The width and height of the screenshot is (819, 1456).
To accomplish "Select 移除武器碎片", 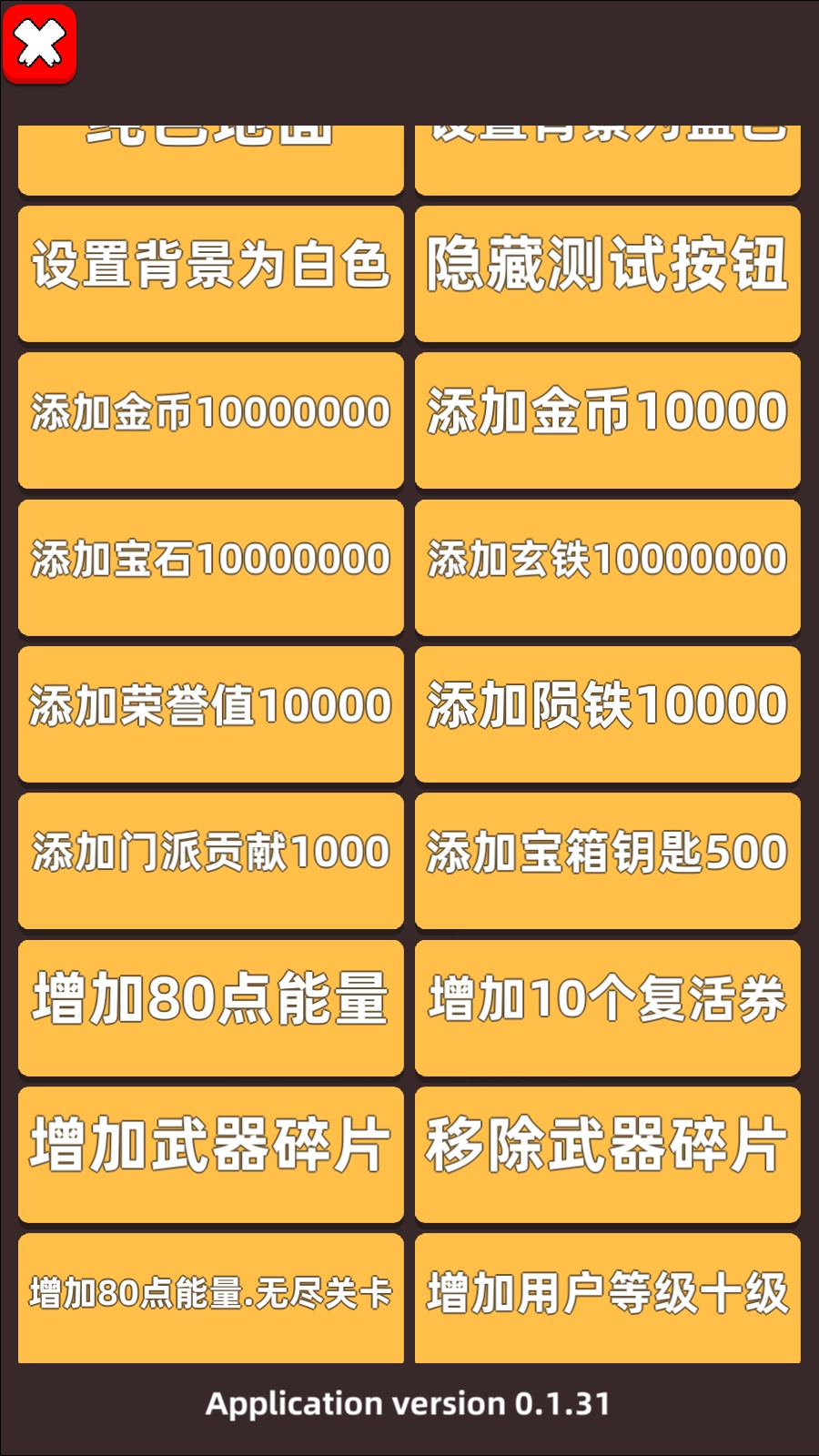I will point(607,1153).
